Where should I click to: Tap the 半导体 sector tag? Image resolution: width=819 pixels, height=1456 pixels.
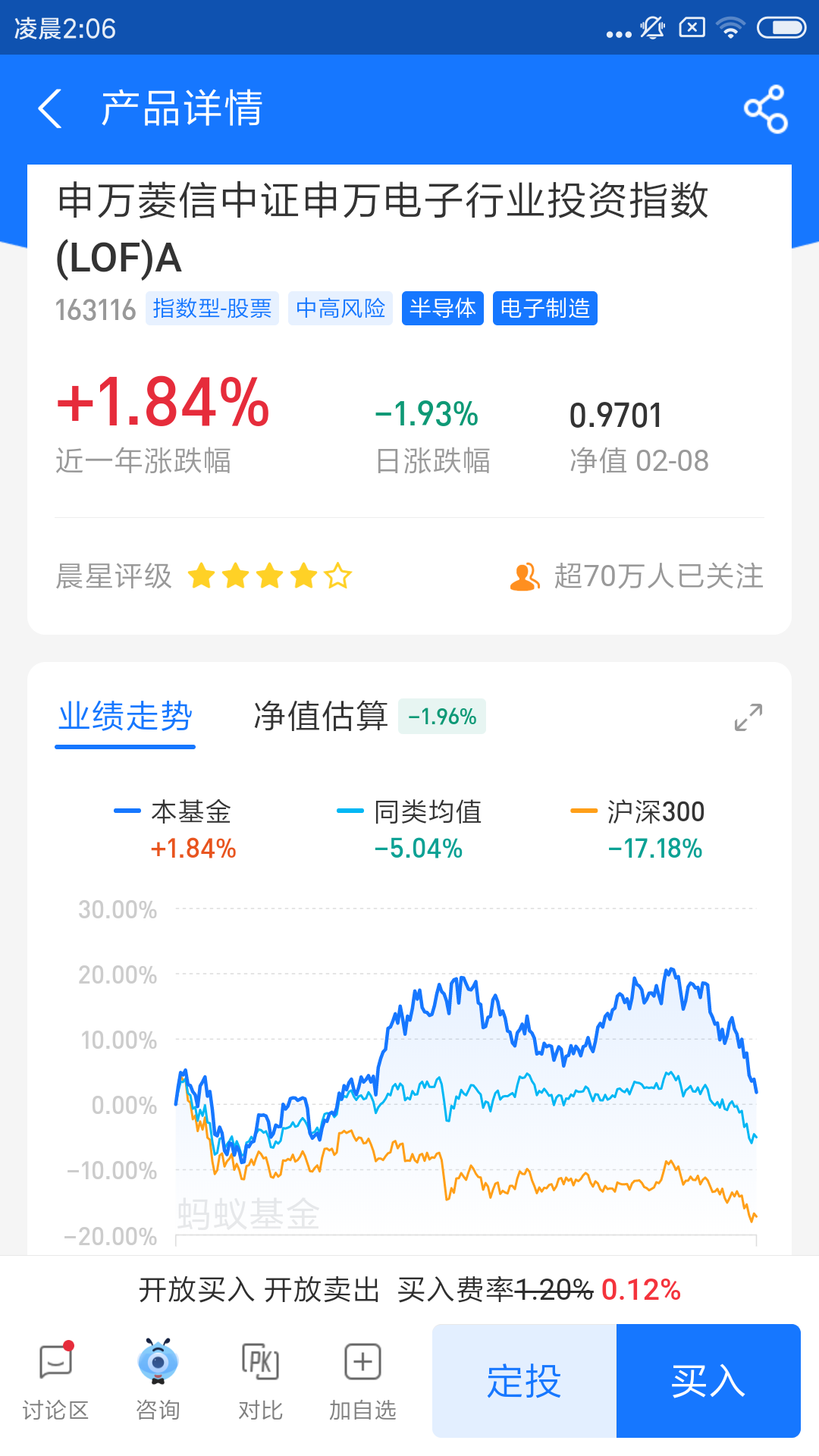click(x=443, y=308)
